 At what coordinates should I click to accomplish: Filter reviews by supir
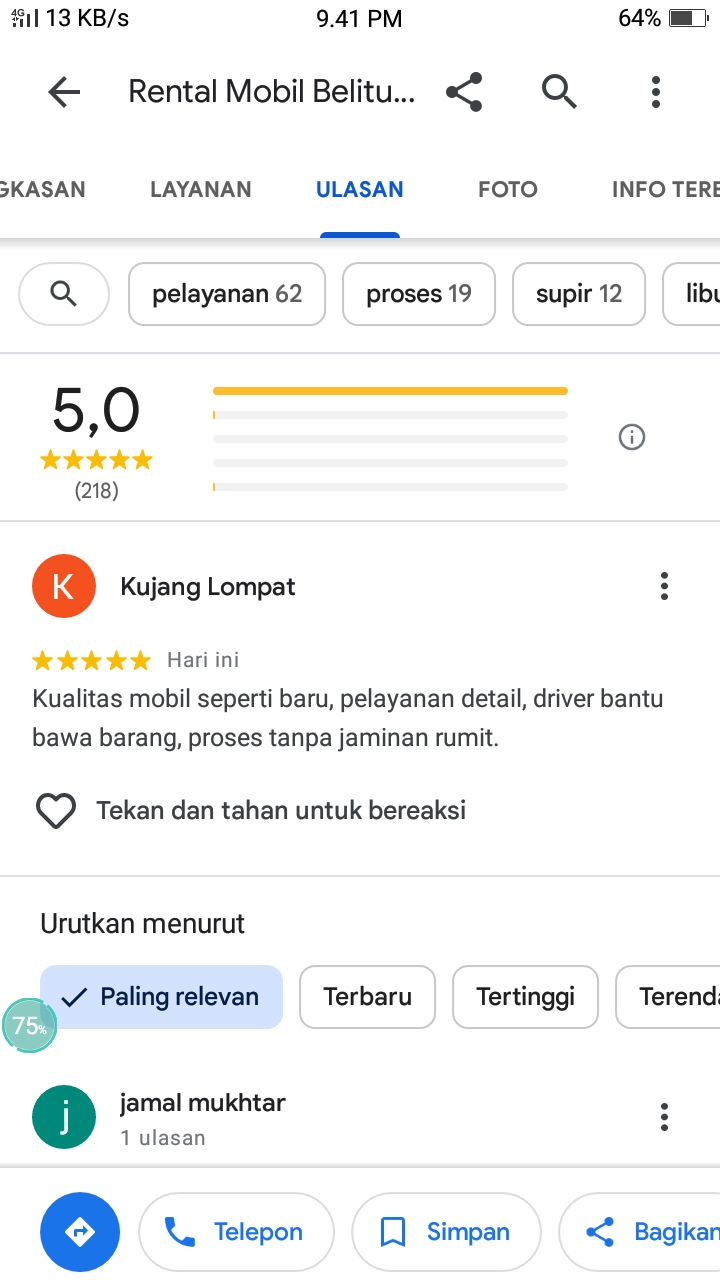tap(579, 294)
